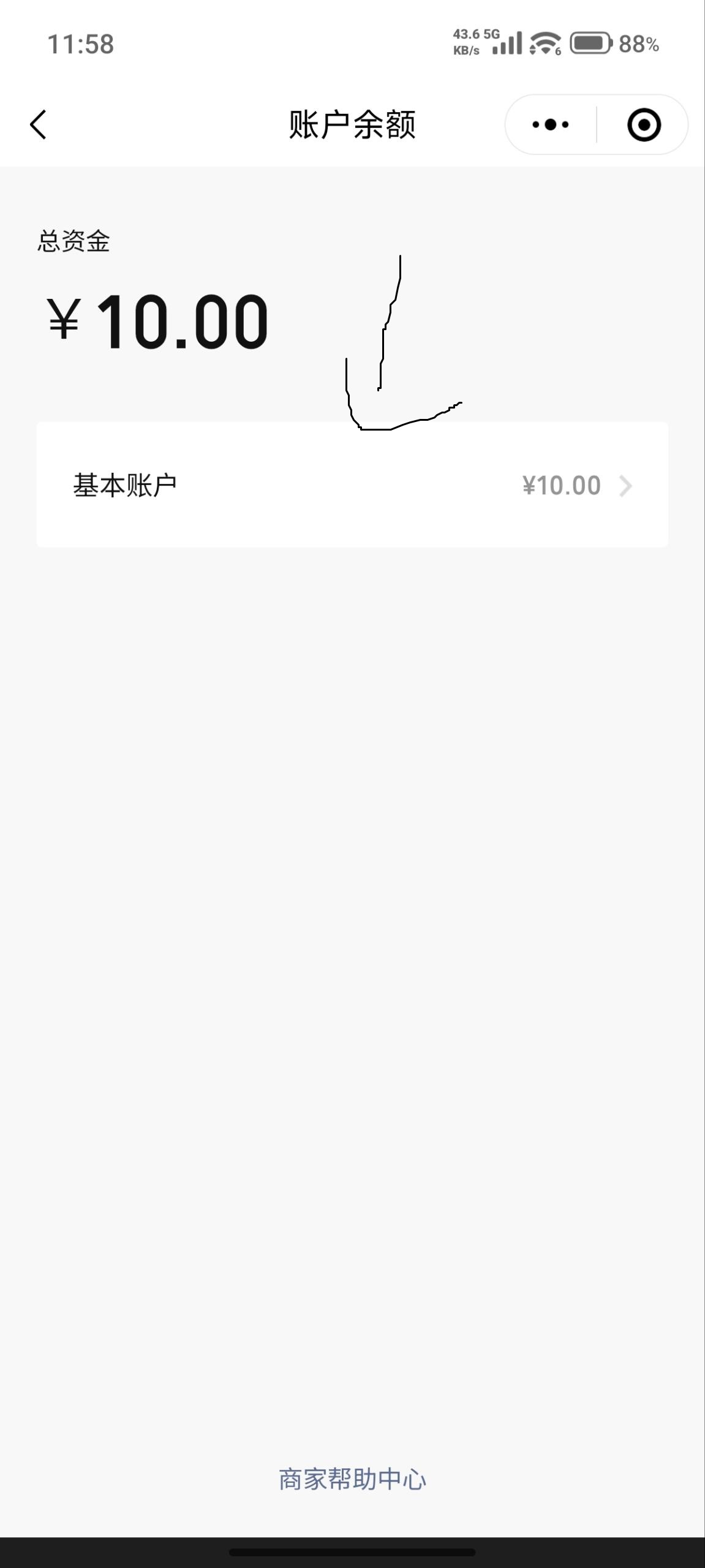Viewport: 705px width, 1568px height.
Task: Click the 88% battery percentage text
Action: click(639, 43)
